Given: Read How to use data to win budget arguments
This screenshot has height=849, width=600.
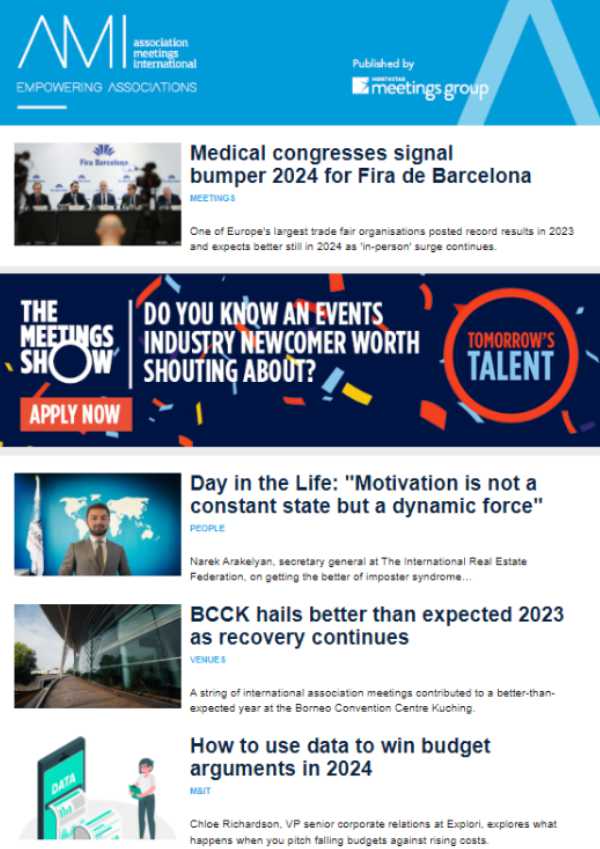Looking at the screenshot, I should 340,757.
